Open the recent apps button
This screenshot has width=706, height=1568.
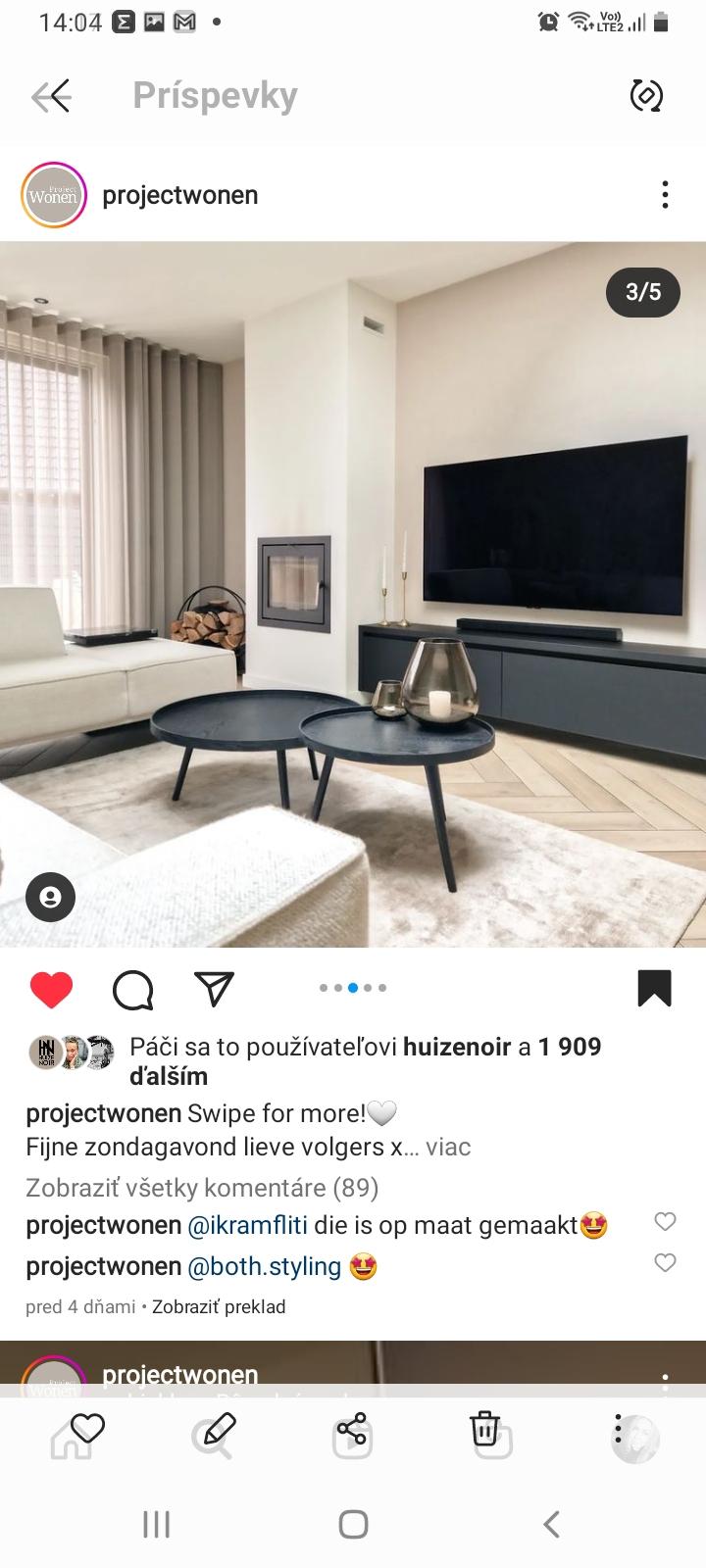click(156, 1524)
